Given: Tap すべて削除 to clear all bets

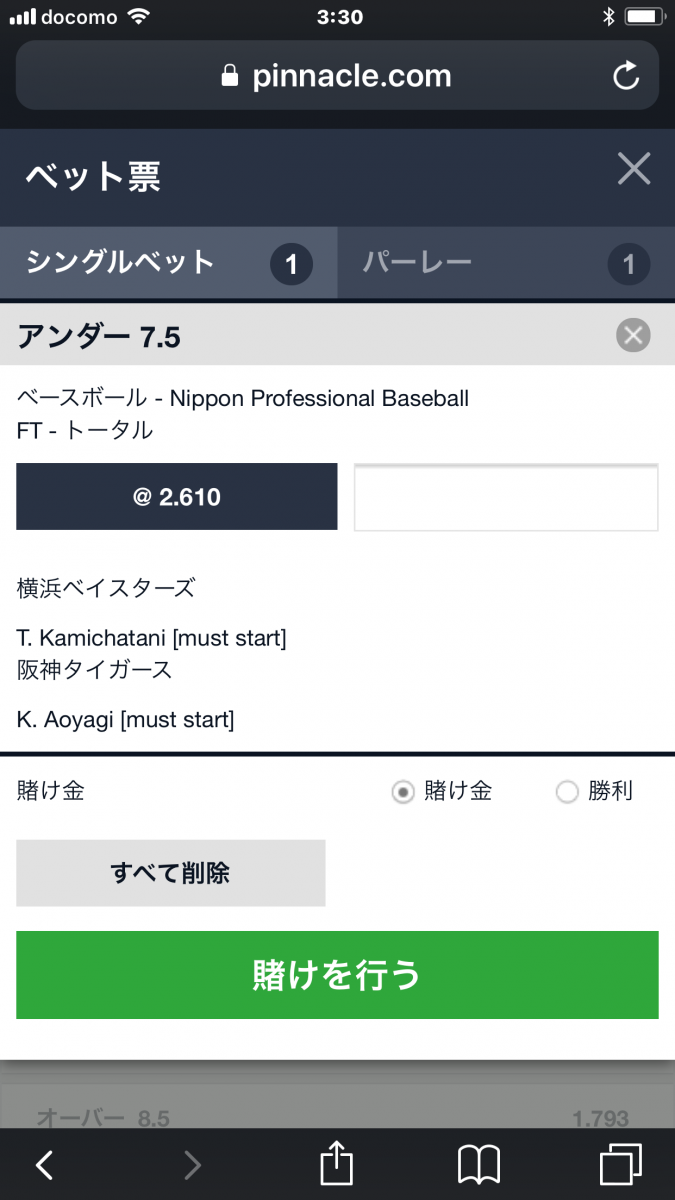Looking at the screenshot, I should [171, 873].
